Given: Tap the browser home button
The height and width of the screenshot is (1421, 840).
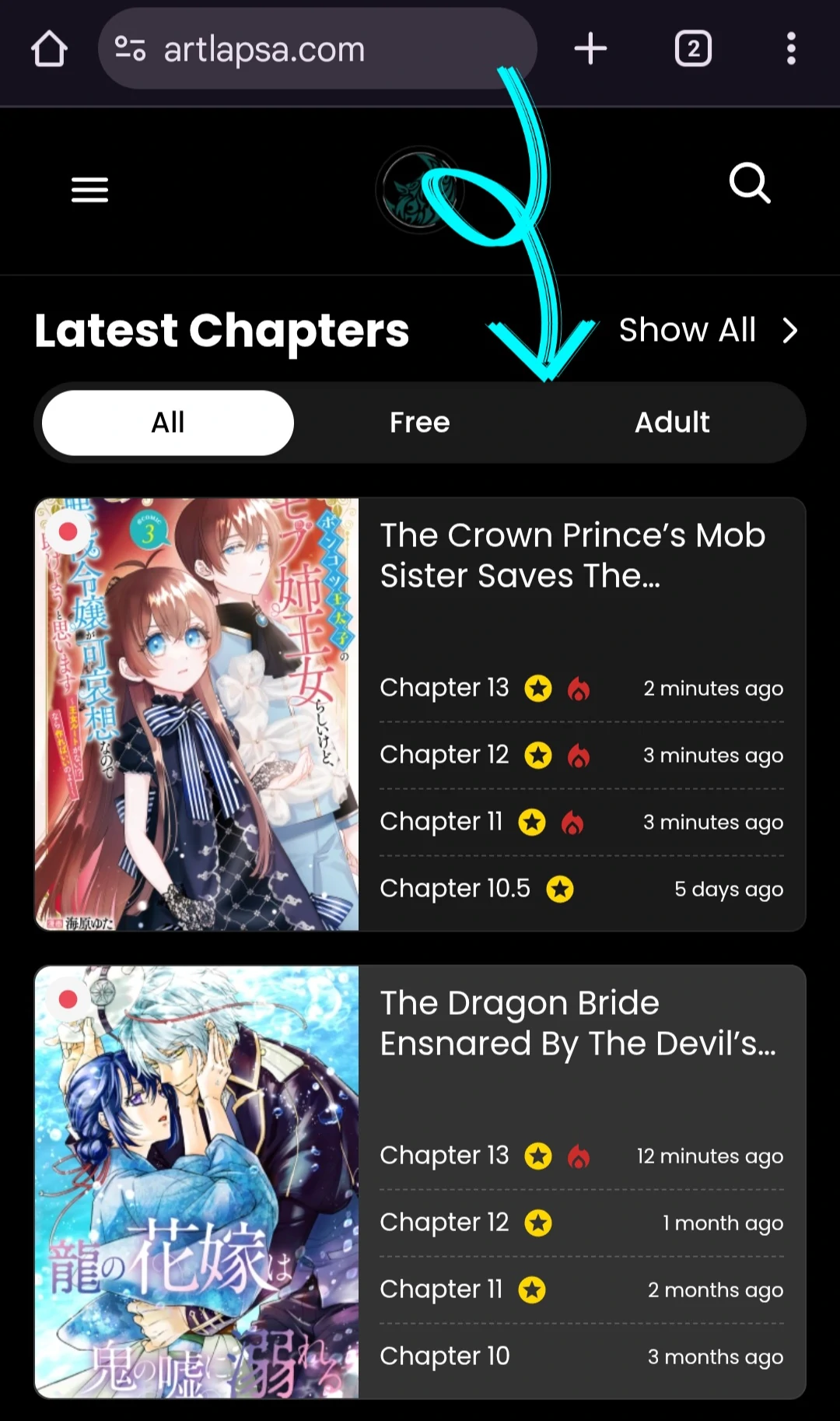Looking at the screenshot, I should pos(49,49).
